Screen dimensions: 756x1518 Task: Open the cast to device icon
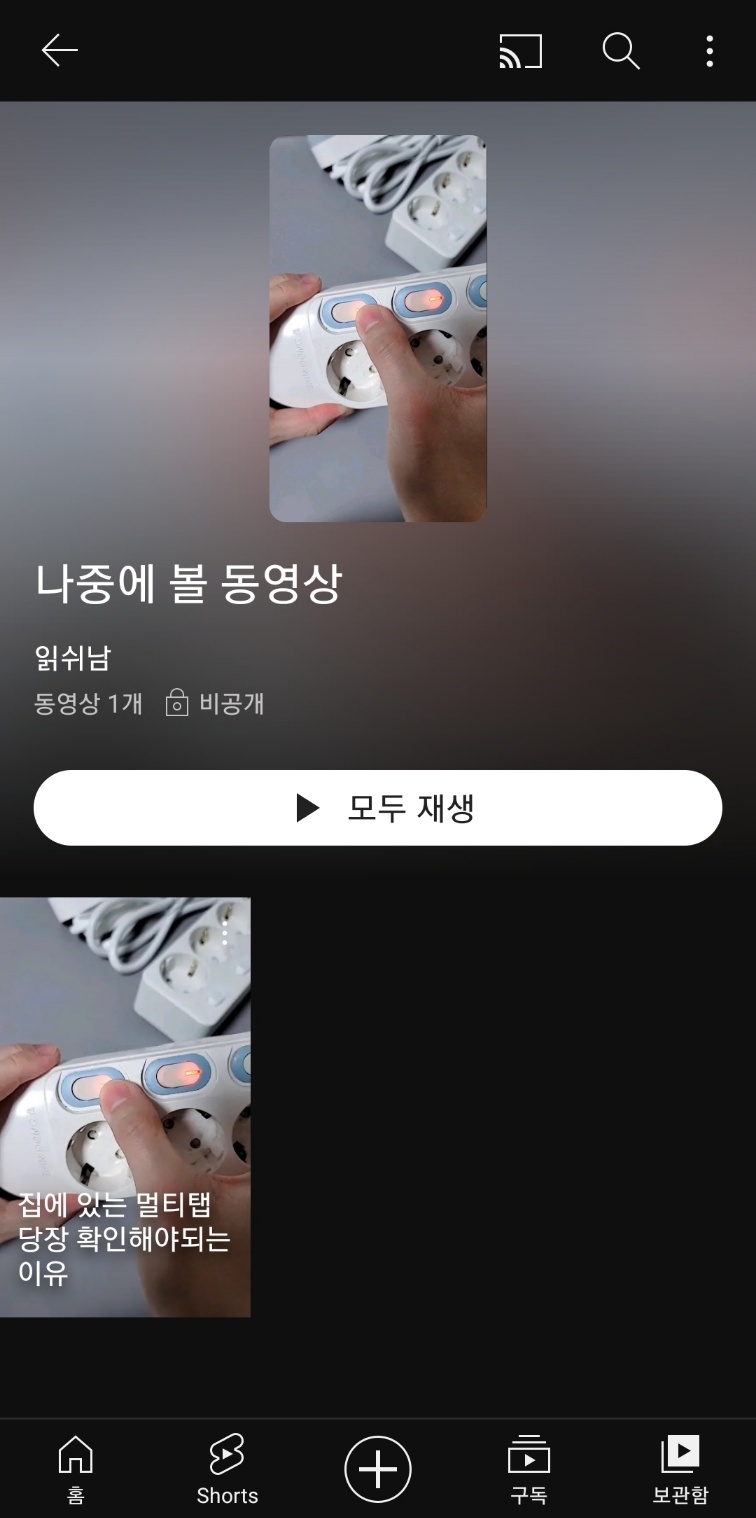(x=520, y=51)
